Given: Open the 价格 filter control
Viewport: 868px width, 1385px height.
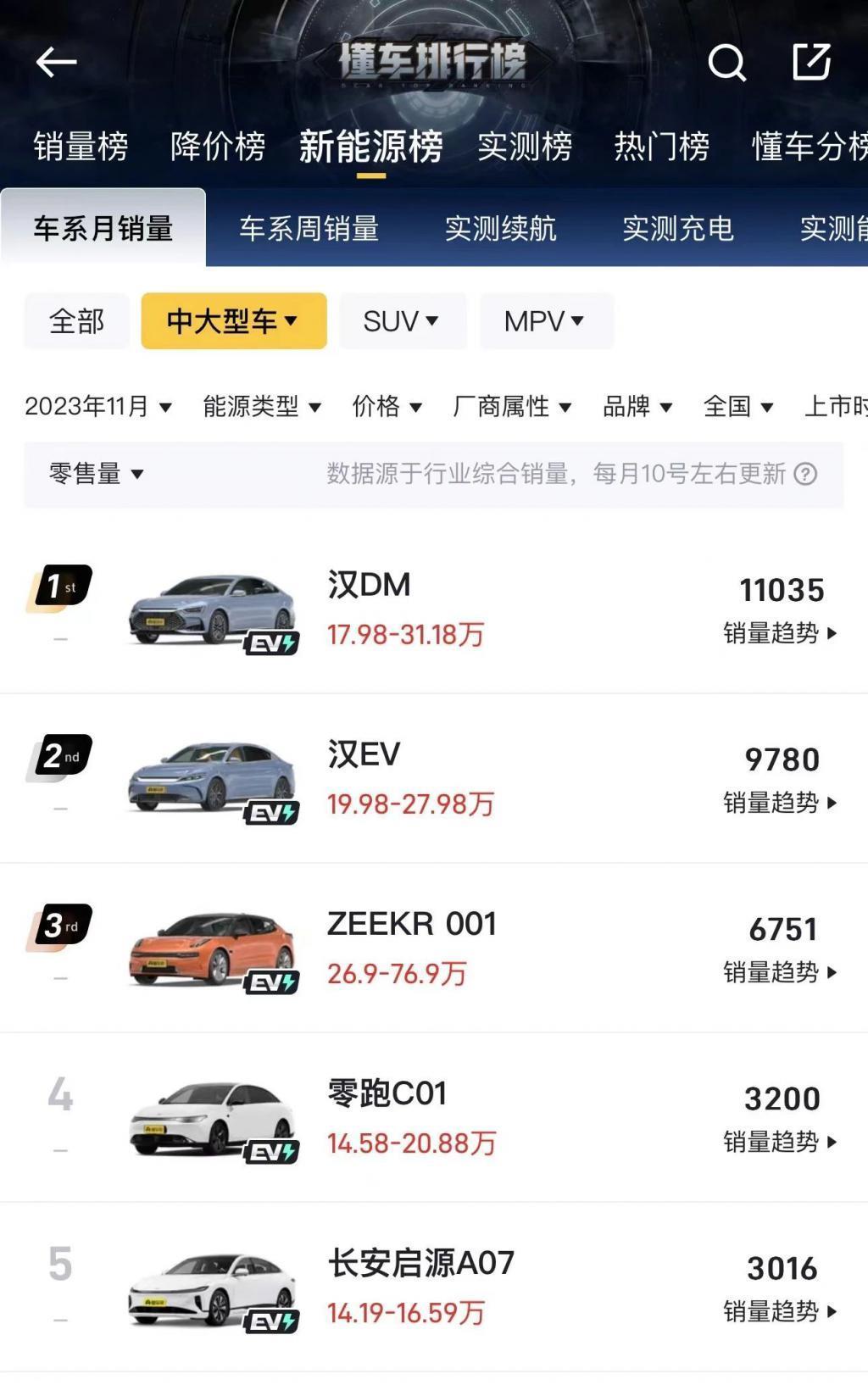Looking at the screenshot, I should pos(387,406).
